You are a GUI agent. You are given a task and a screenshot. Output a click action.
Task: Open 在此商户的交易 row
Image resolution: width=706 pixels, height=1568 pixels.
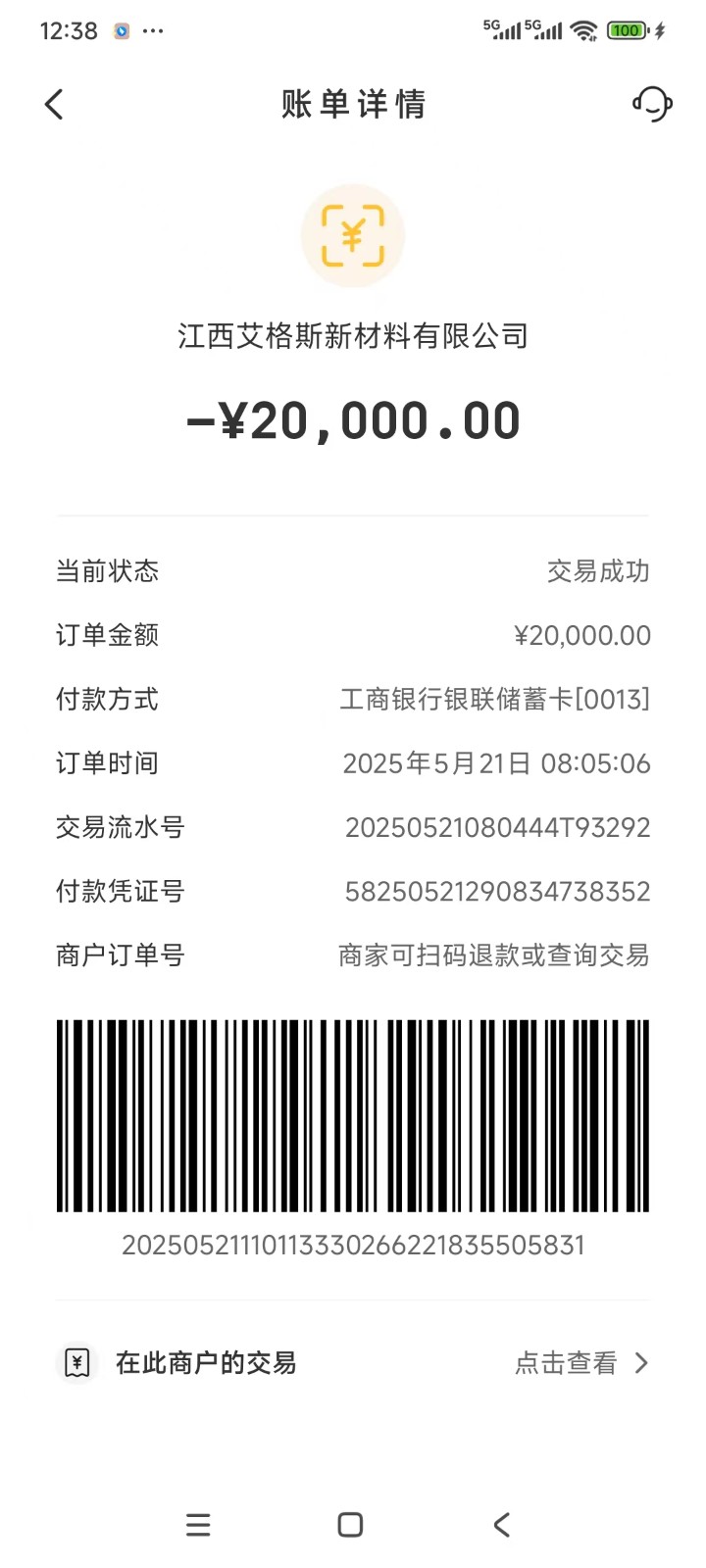pyautogui.click(x=353, y=1363)
